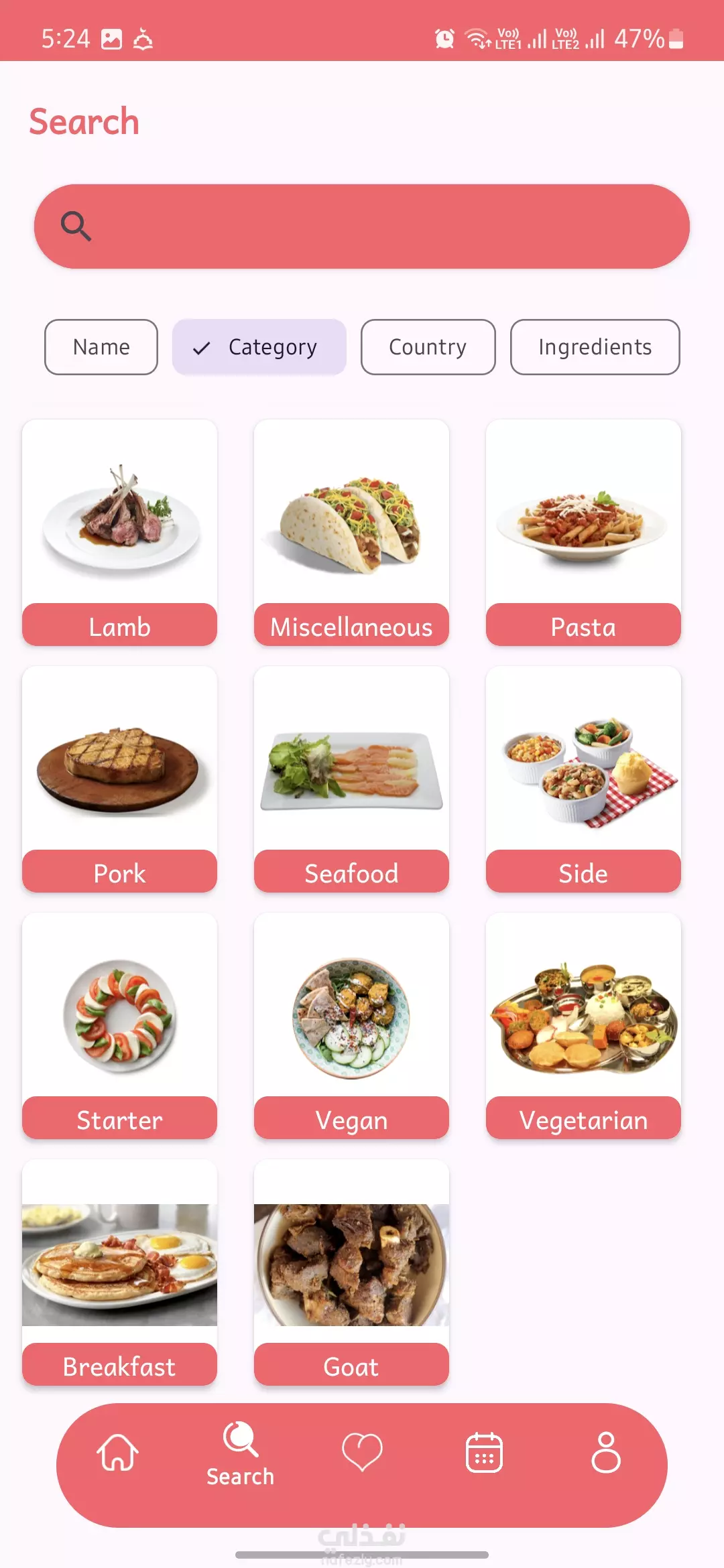Open the Pork category
This screenshot has width=724, height=1568.
pyautogui.click(x=119, y=779)
